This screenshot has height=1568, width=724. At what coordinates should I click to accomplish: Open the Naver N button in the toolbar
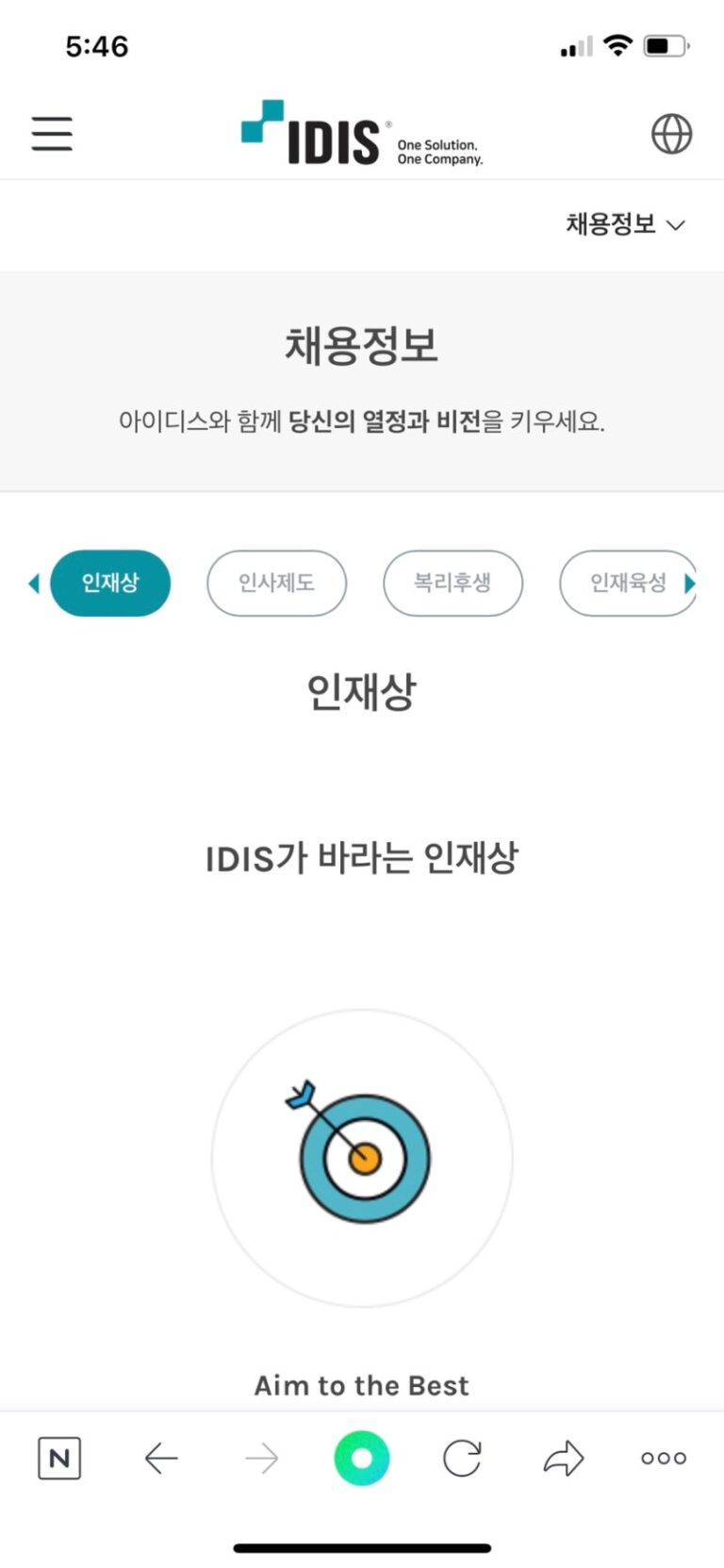(x=59, y=1459)
